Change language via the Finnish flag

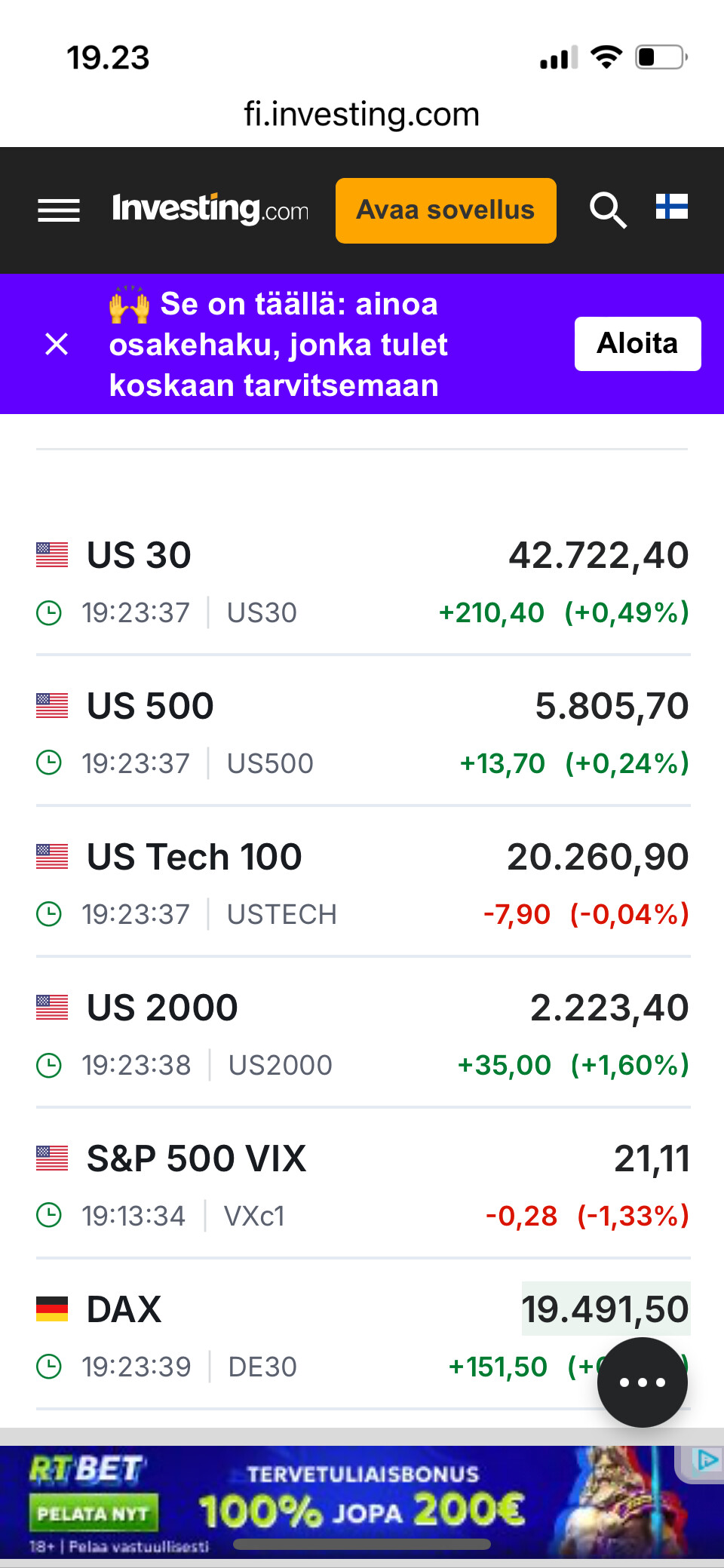[x=671, y=206]
